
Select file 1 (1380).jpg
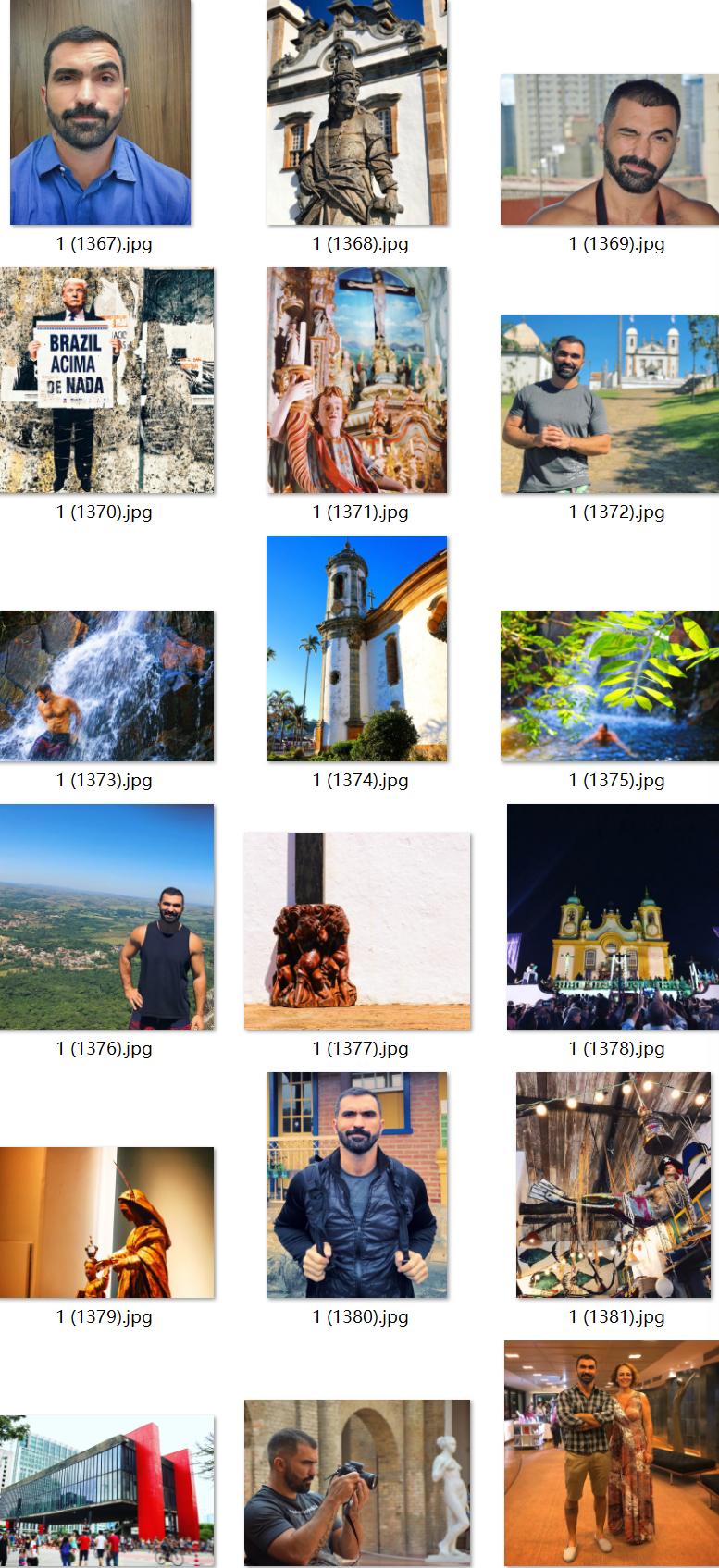click(x=356, y=1185)
